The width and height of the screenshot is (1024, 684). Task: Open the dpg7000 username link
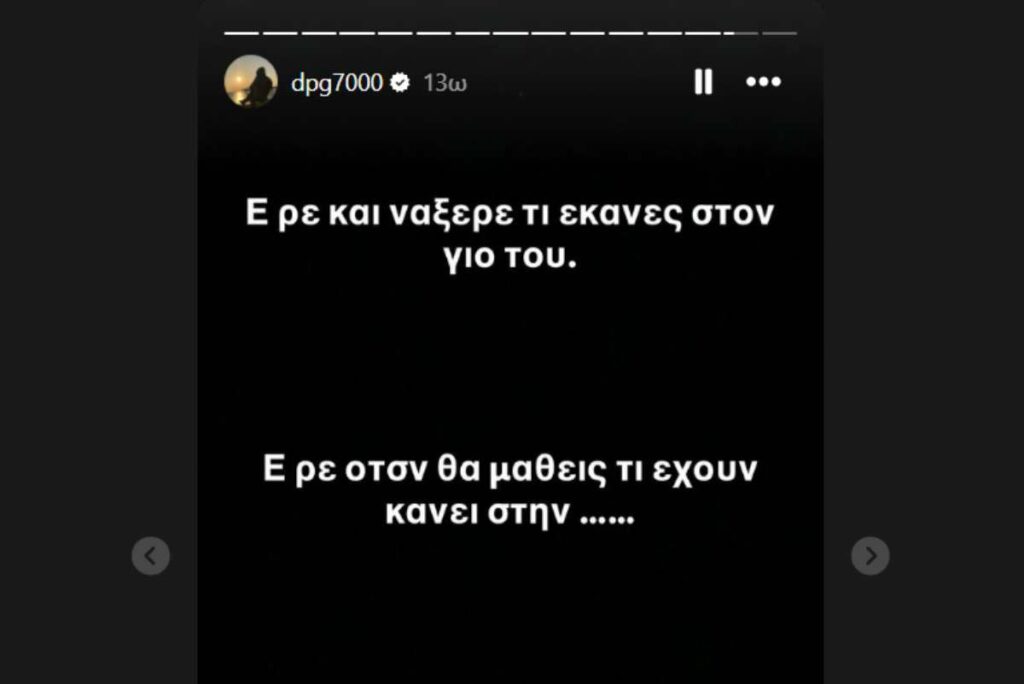(337, 83)
